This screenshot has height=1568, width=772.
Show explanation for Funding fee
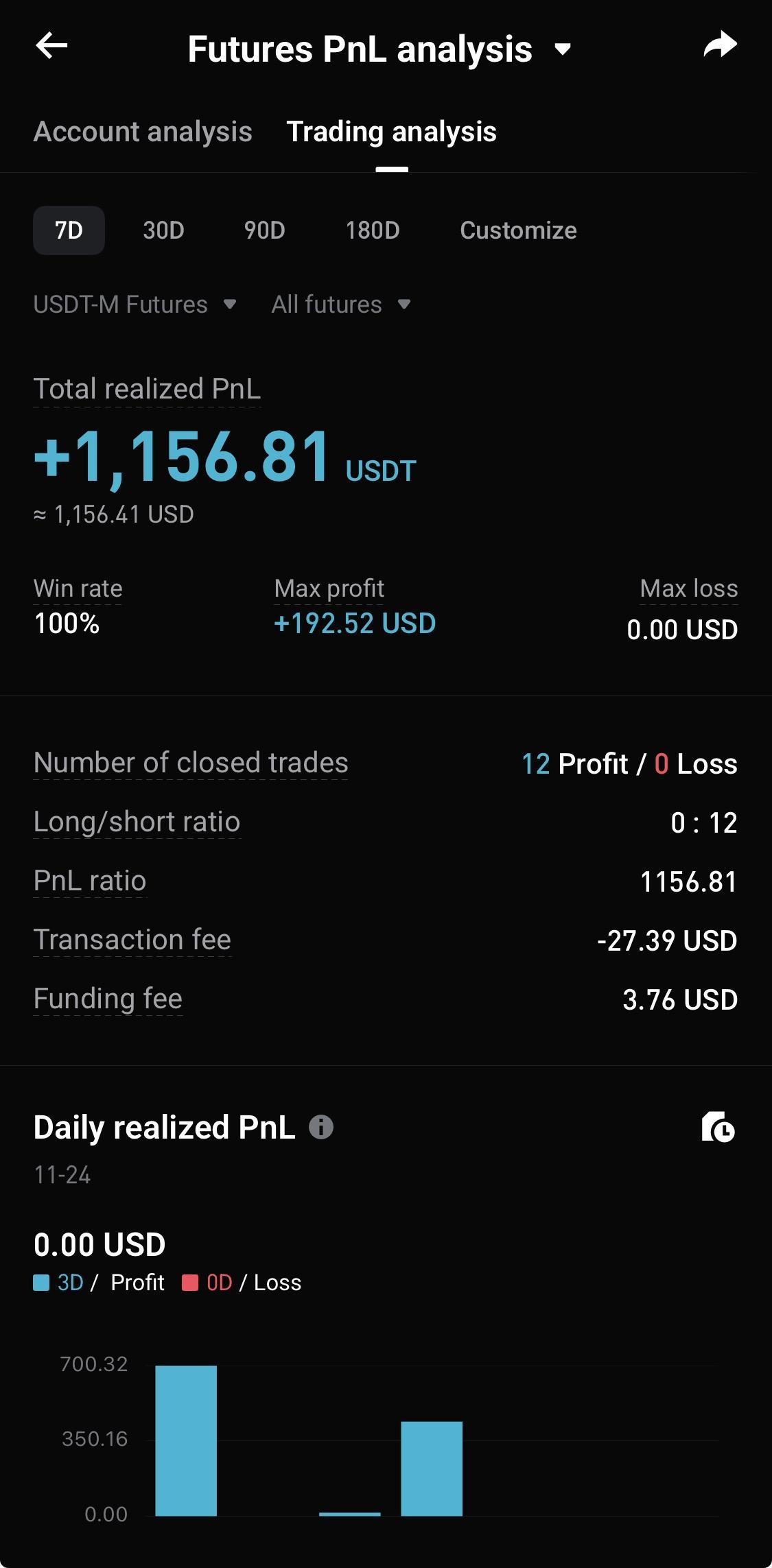[x=108, y=999]
